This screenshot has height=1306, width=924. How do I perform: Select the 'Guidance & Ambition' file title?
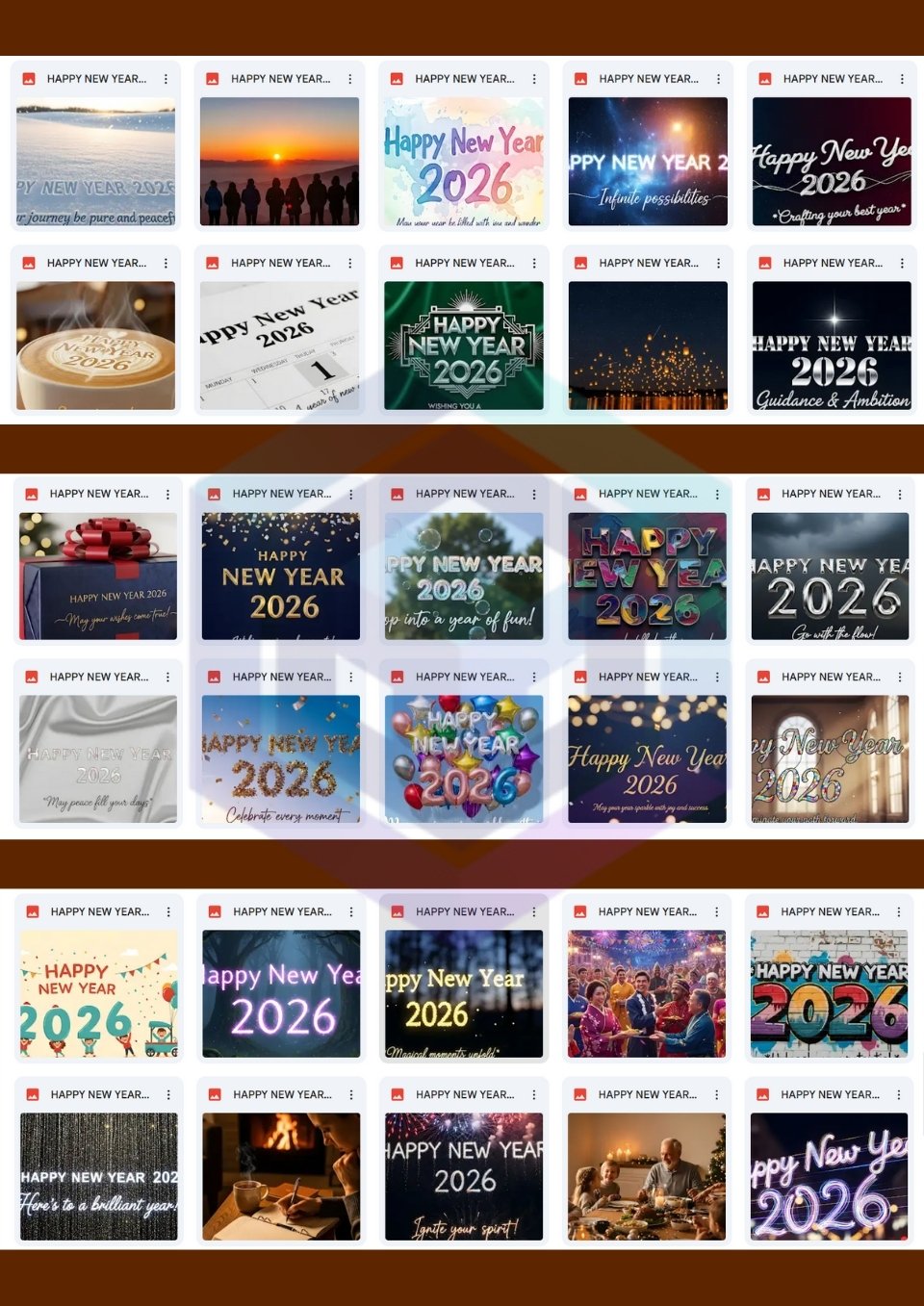833,263
